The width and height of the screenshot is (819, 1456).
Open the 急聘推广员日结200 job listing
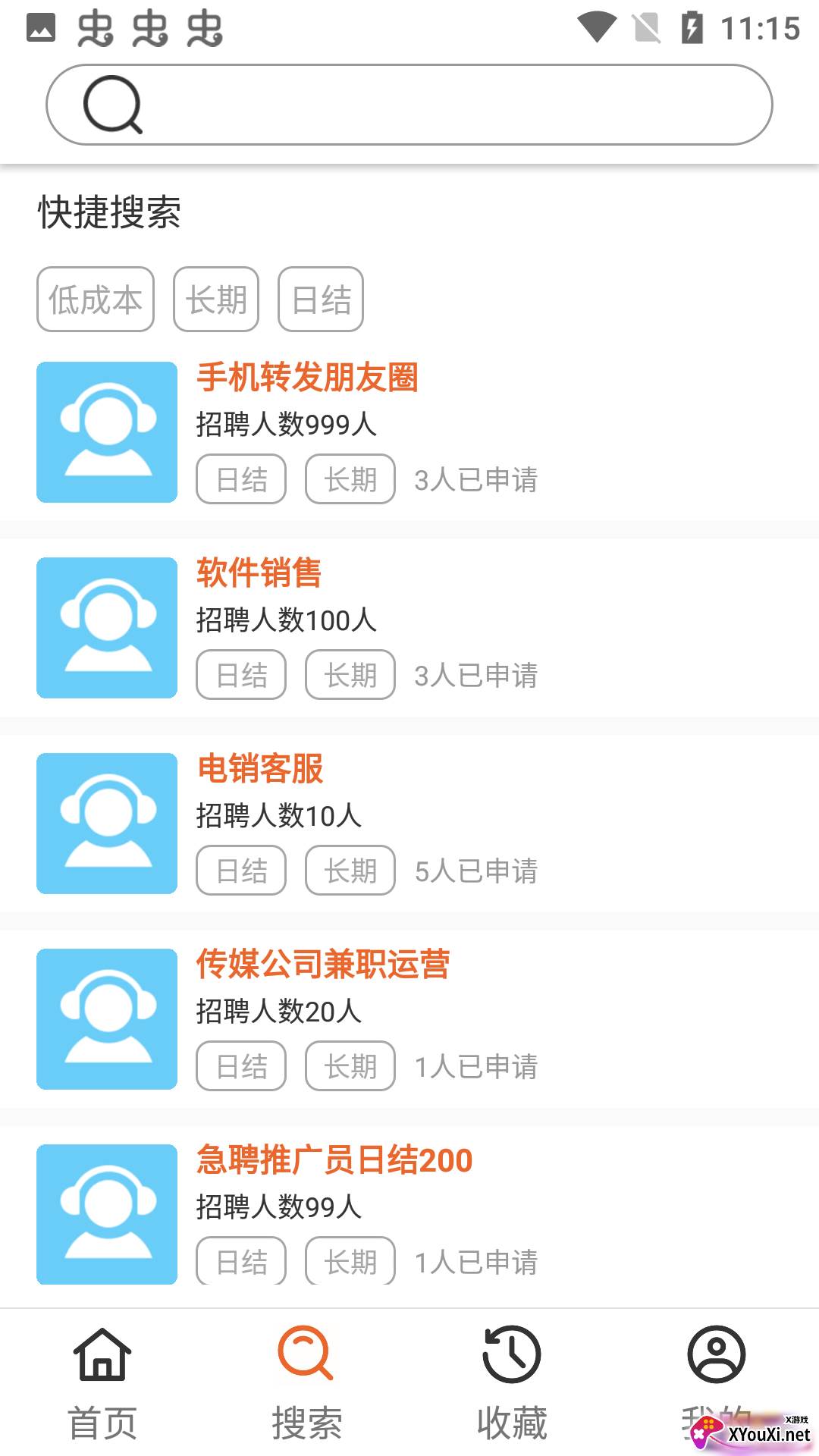[x=409, y=1215]
